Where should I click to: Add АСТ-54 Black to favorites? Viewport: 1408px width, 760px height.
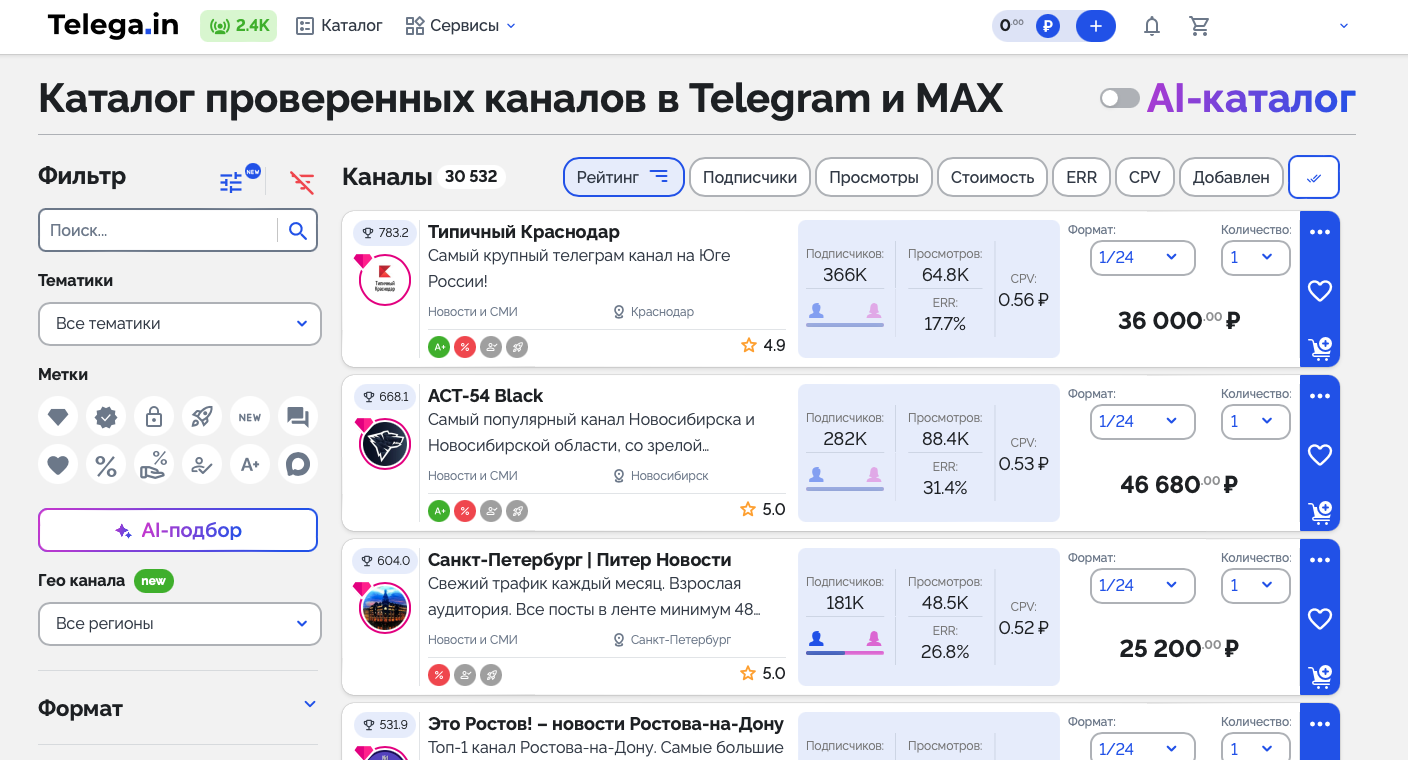(x=1320, y=455)
